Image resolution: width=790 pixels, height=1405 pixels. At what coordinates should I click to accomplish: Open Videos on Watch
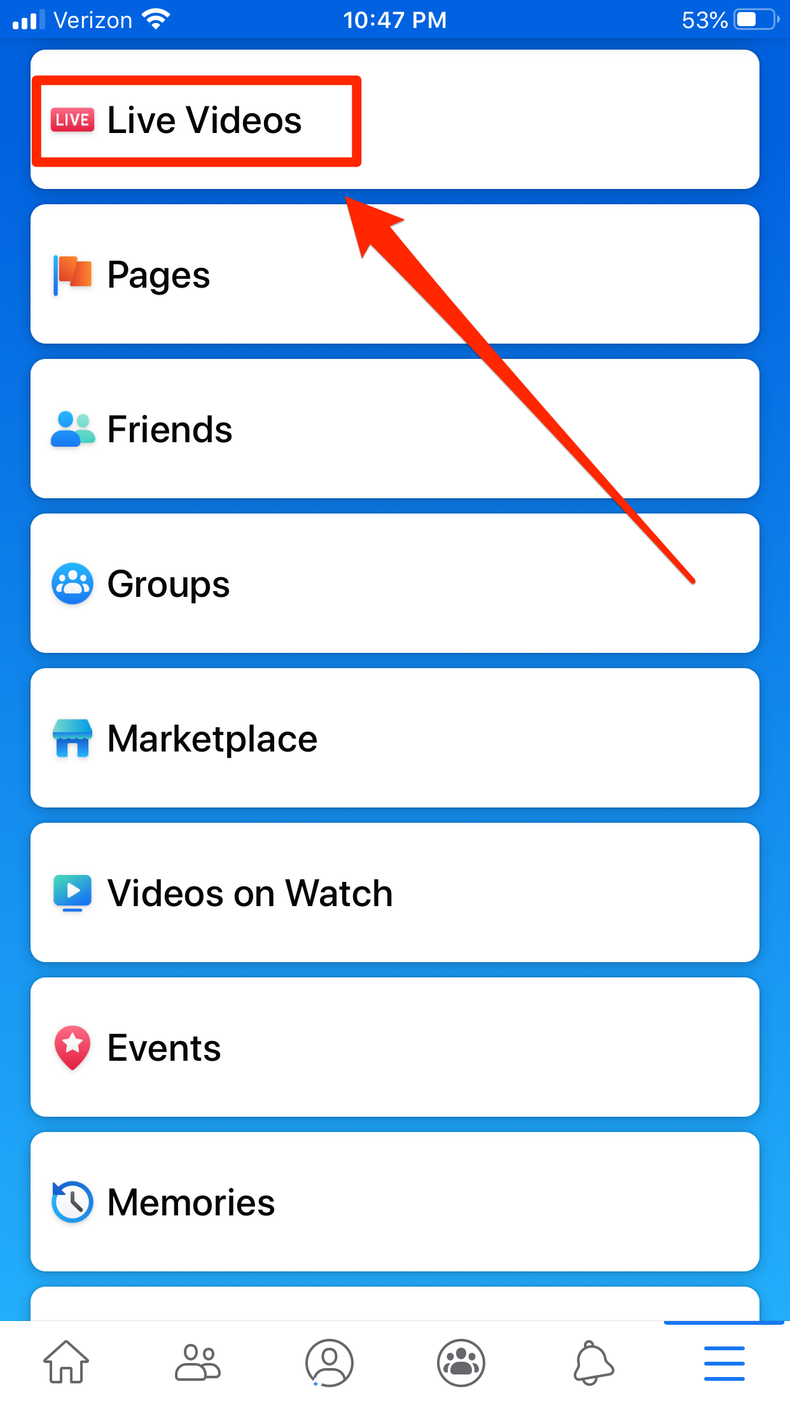pyautogui.click(x=394, y=892)
